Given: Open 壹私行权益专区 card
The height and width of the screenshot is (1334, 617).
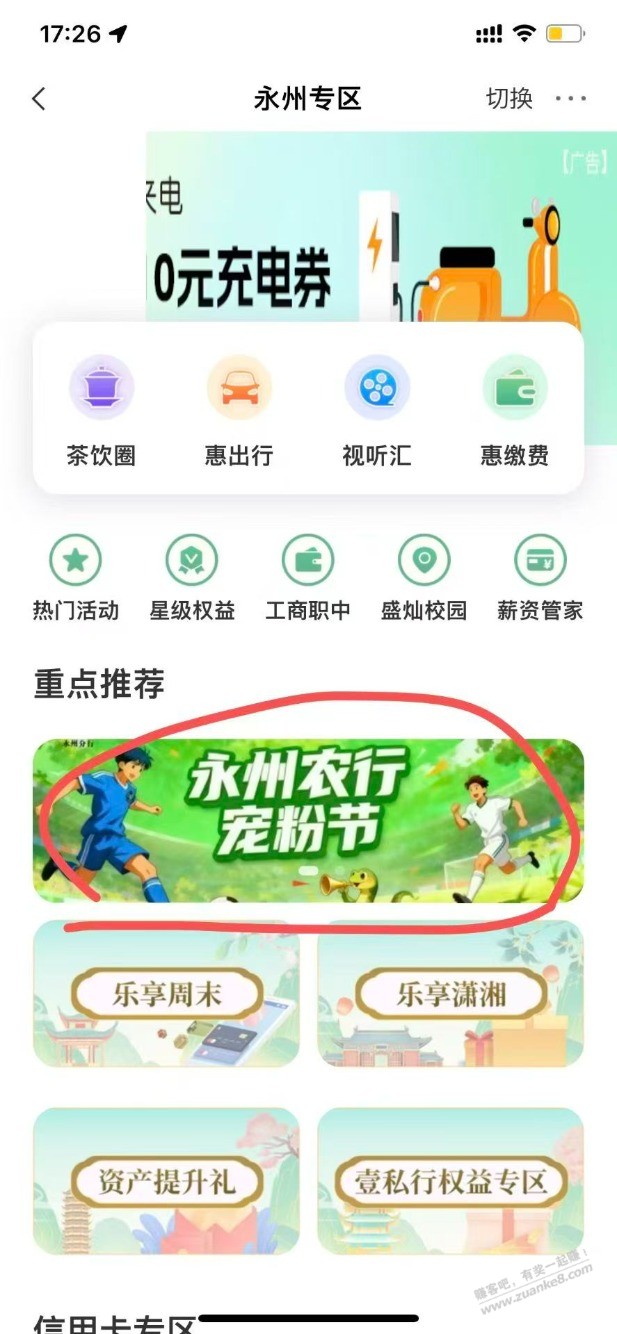Looking at the screenshot, I should pyautogui.click(x=450, y=1181).
